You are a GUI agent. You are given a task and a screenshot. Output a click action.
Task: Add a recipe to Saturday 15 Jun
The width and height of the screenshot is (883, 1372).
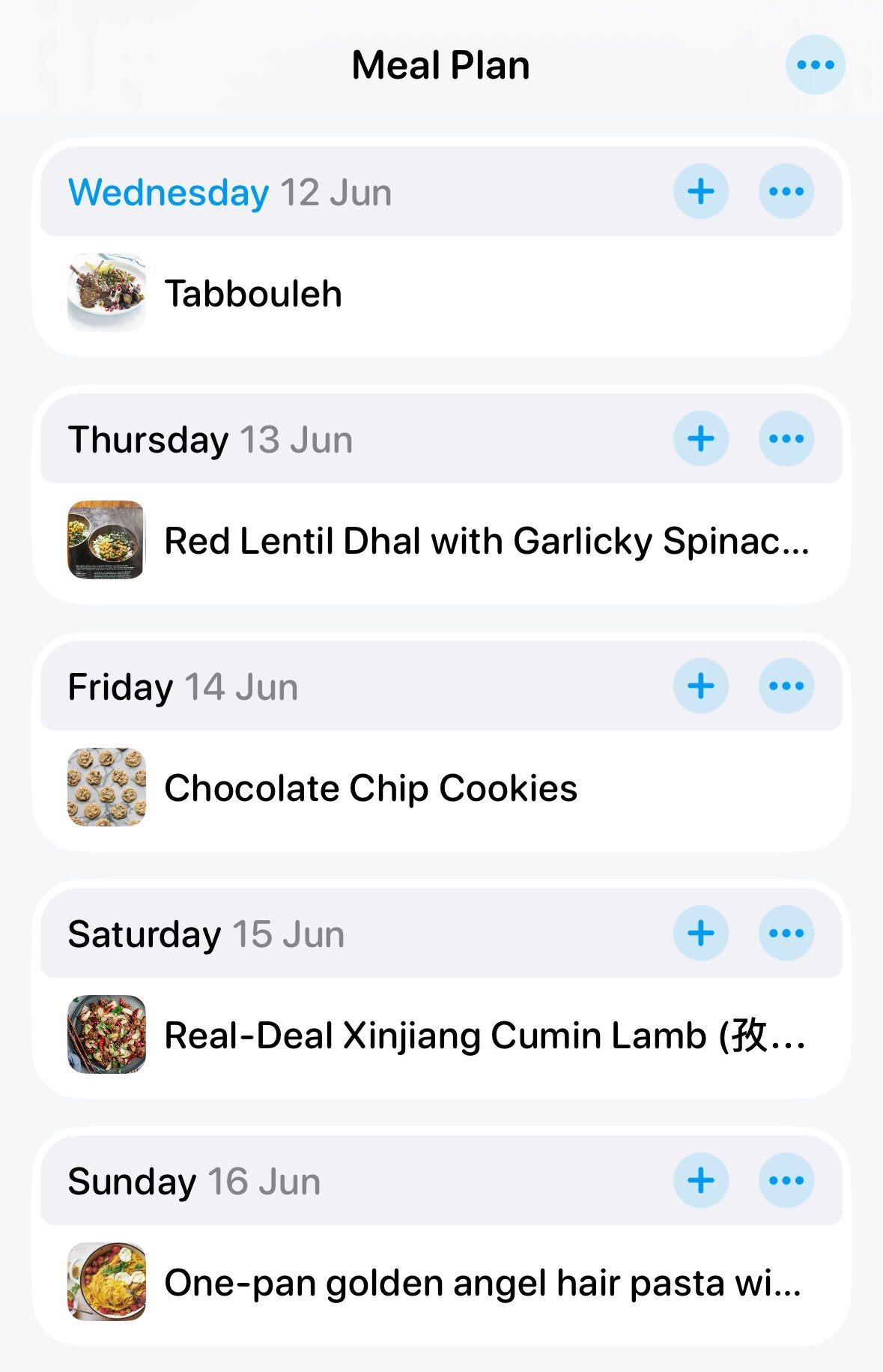click(701, 934)
